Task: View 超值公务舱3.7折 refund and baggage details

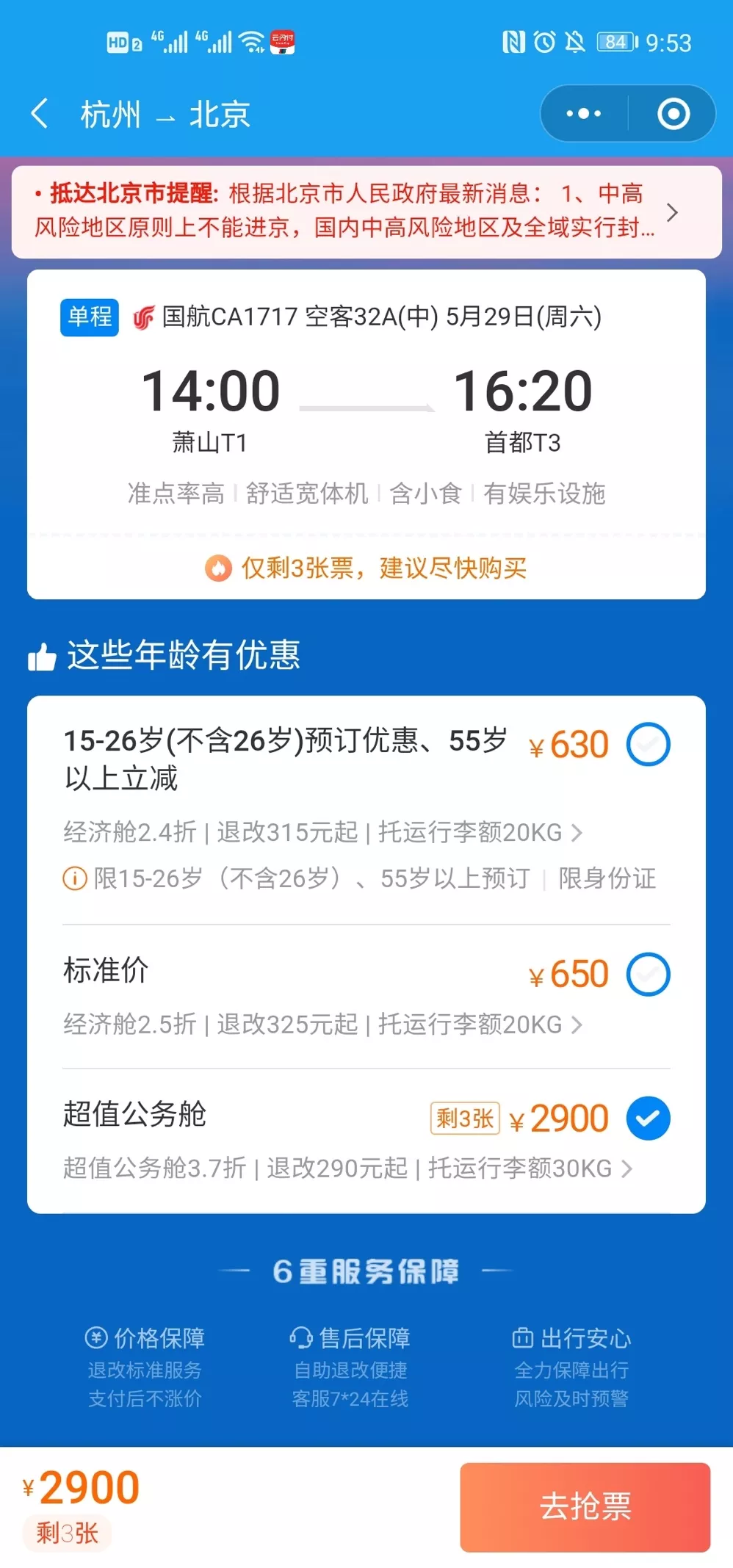Action: 347,1168
